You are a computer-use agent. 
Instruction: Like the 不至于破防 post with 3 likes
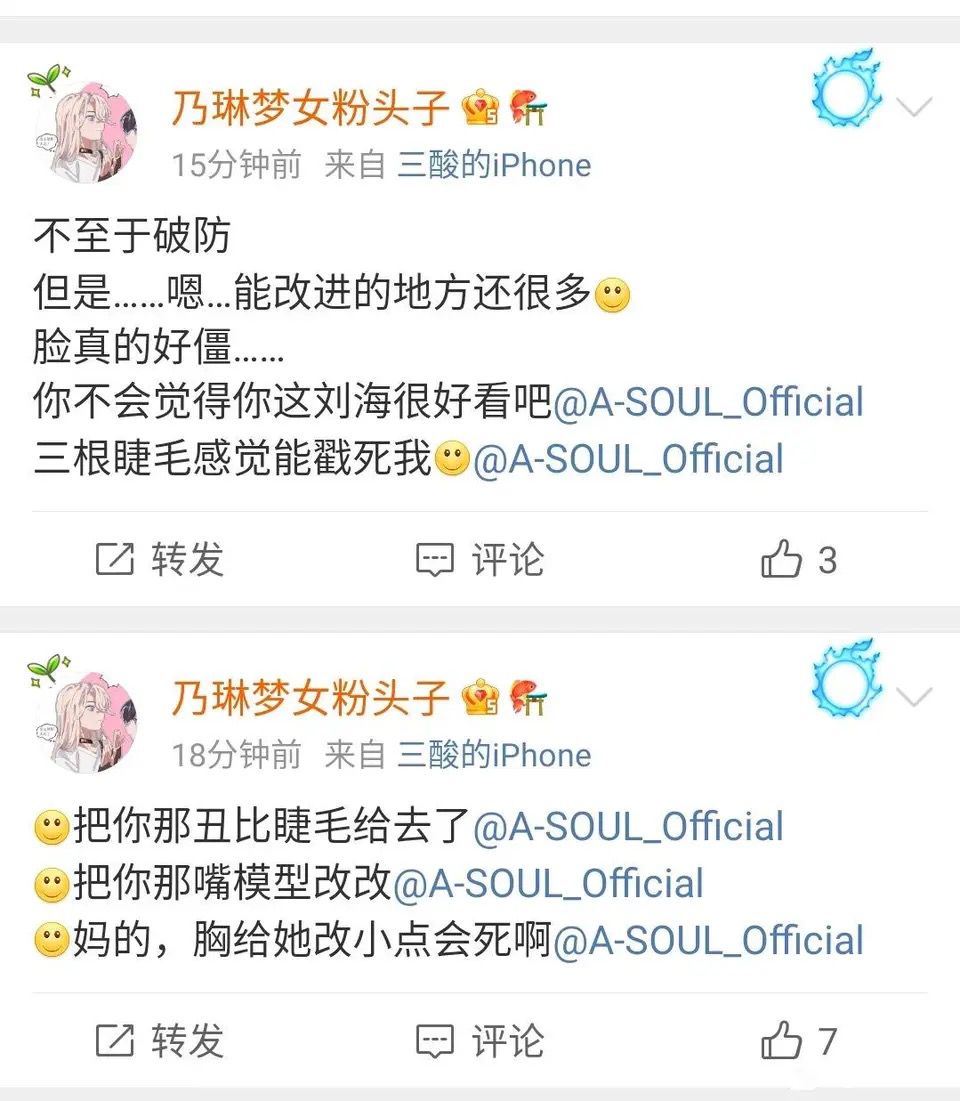798,560
